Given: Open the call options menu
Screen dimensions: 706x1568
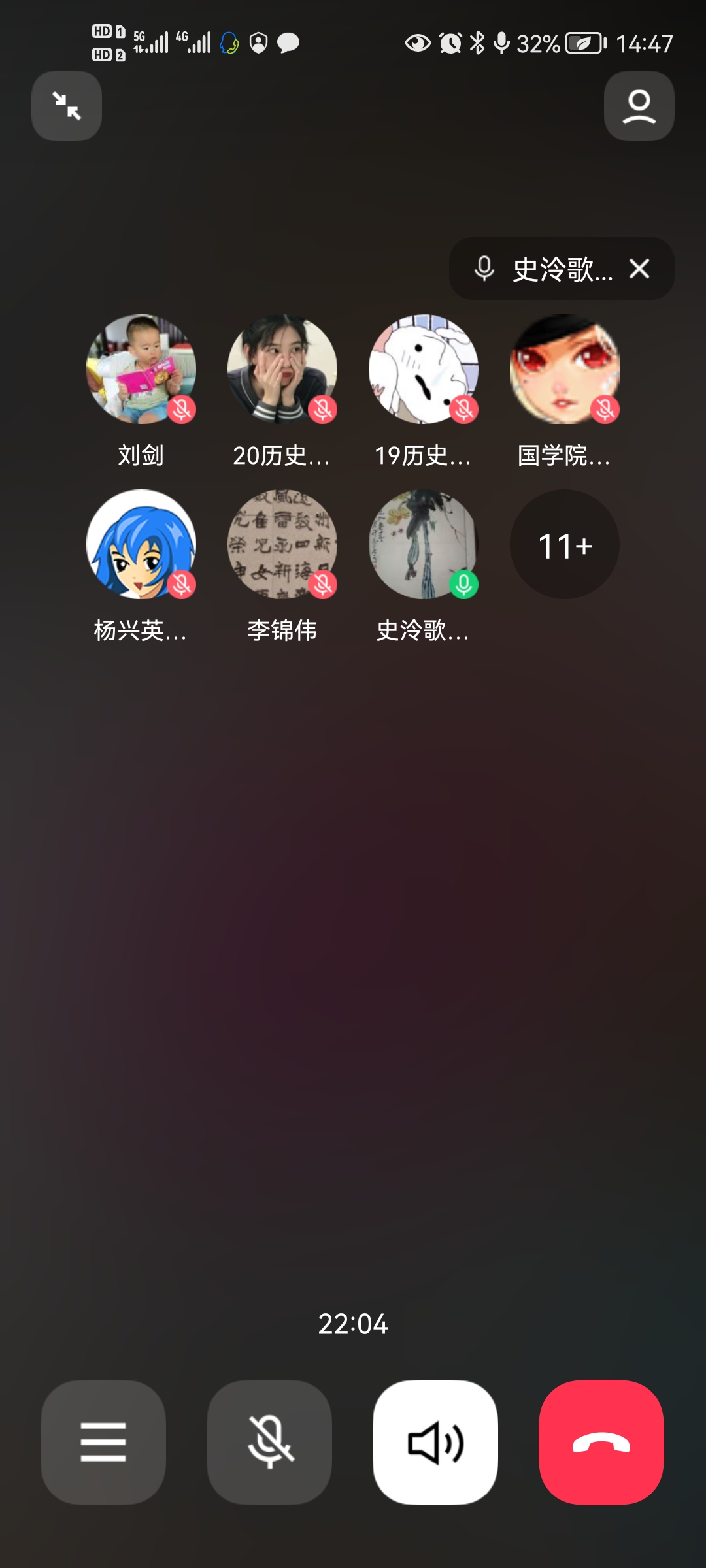Looking at the screenshot, I should pyautogui.click(x=103, y=1442).
